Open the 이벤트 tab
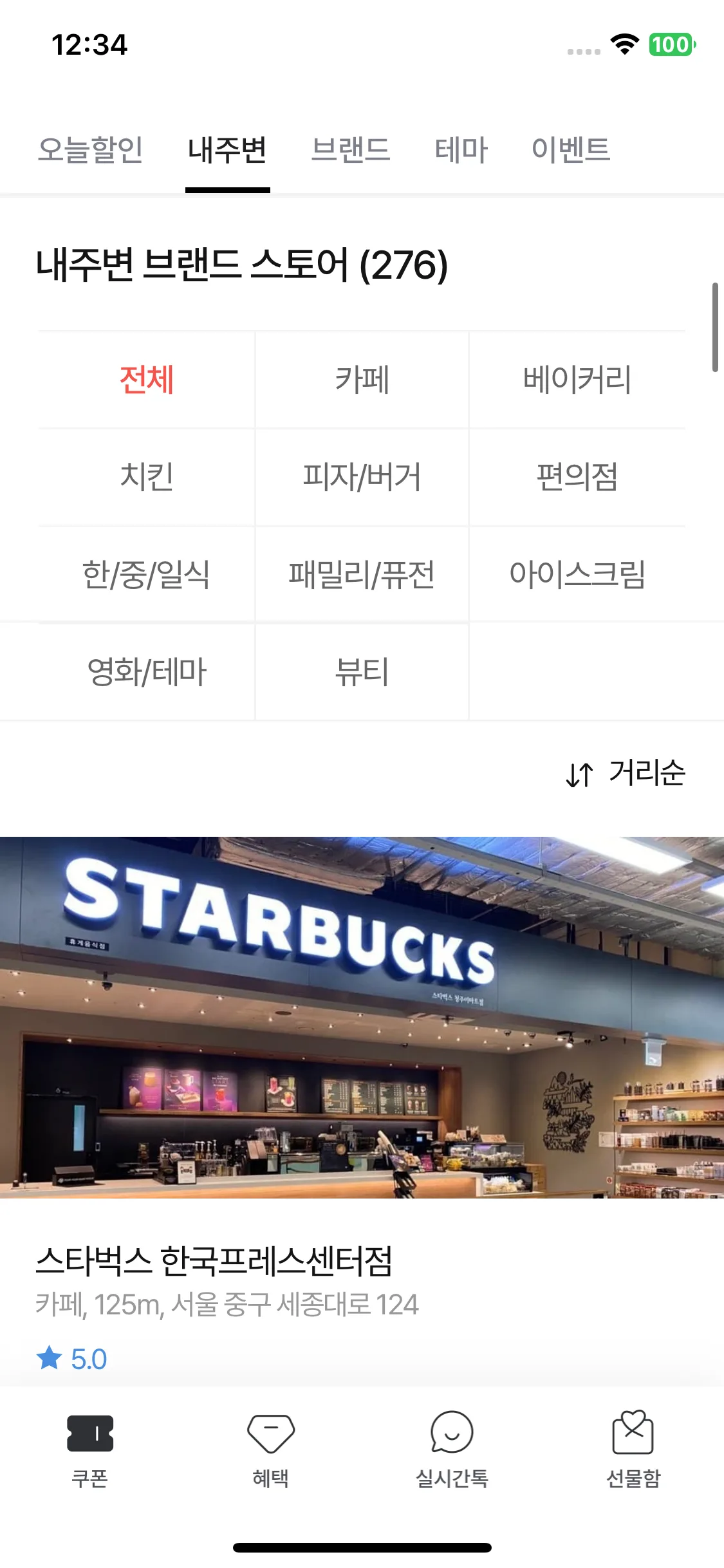Image resolution: width=724 pixels, height=1568 pixels. click(x=571, y=150)
